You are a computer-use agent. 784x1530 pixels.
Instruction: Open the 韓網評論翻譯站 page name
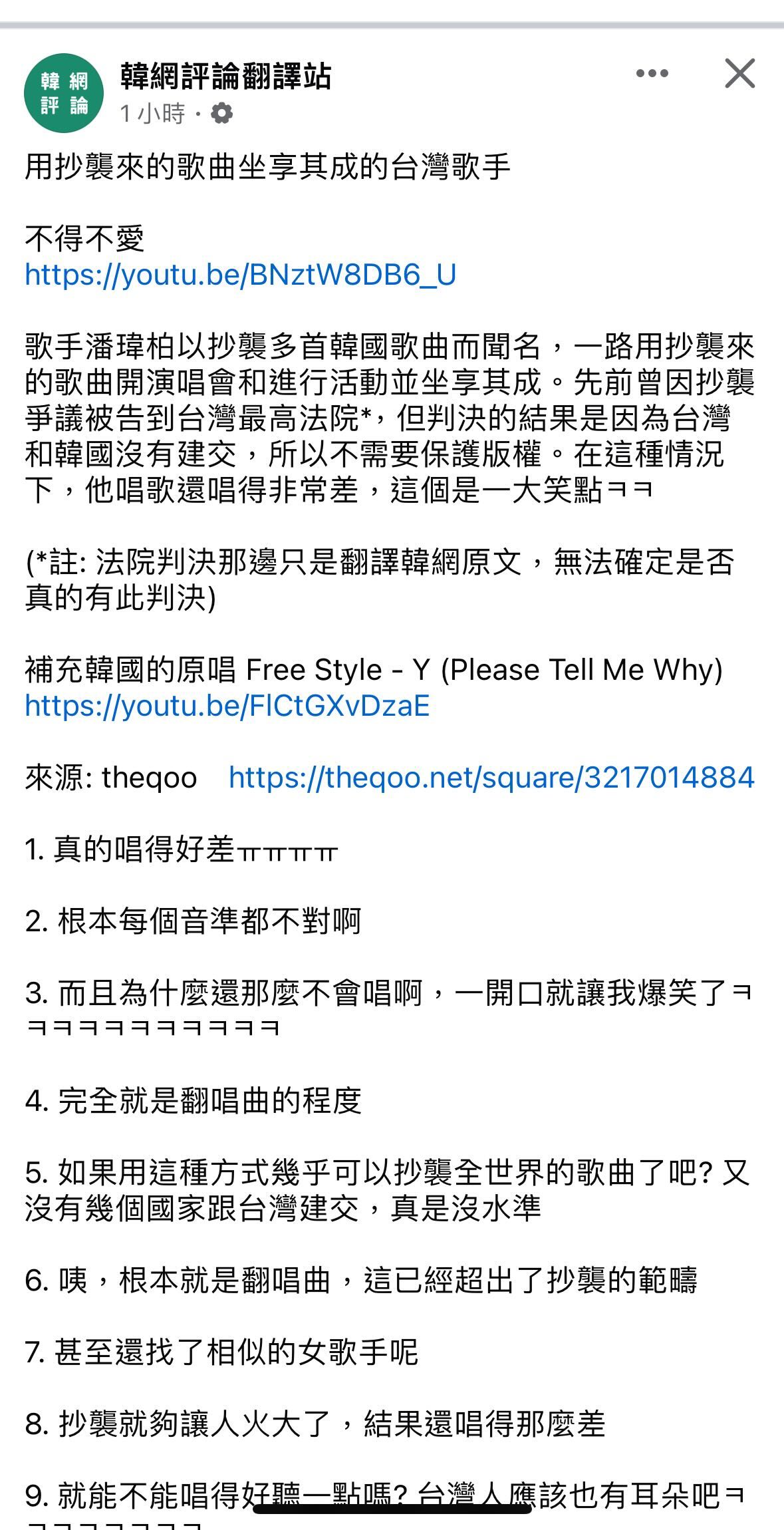pyautogui.click(x=225, y=76)
